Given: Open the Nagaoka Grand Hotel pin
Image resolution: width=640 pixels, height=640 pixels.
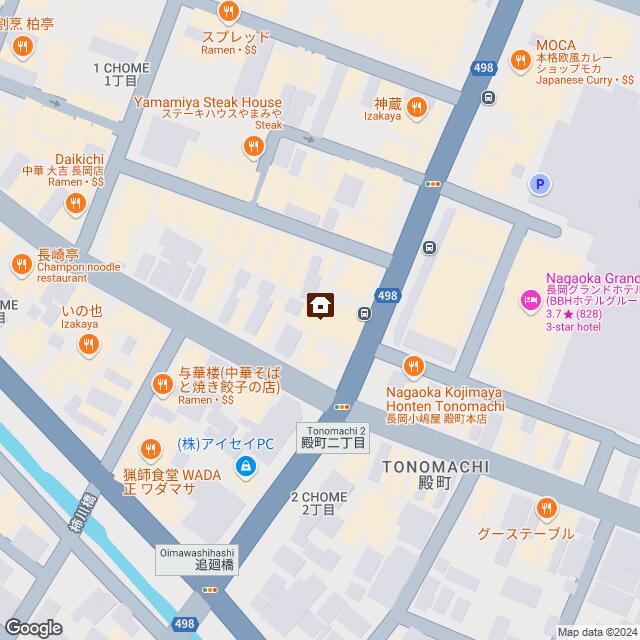Looking at the screenshot, I should tap(527, 299).
